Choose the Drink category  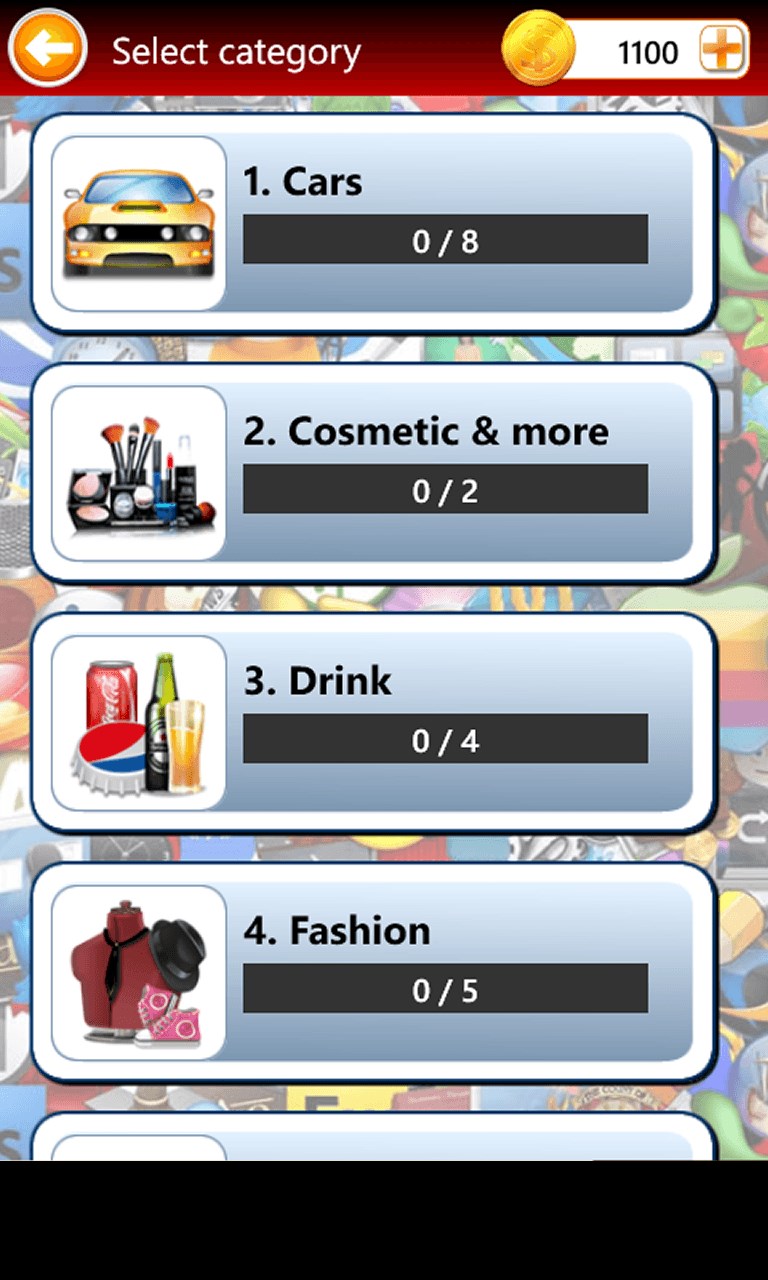[374, 723]
